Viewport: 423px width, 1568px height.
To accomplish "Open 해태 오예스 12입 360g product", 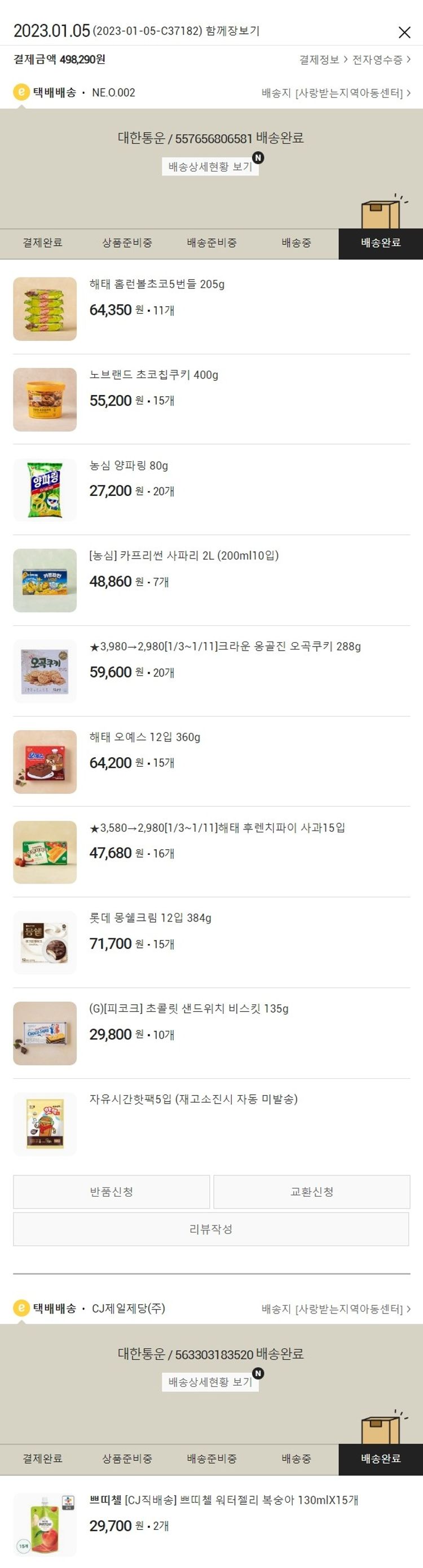I will click(x=145, y=737).
